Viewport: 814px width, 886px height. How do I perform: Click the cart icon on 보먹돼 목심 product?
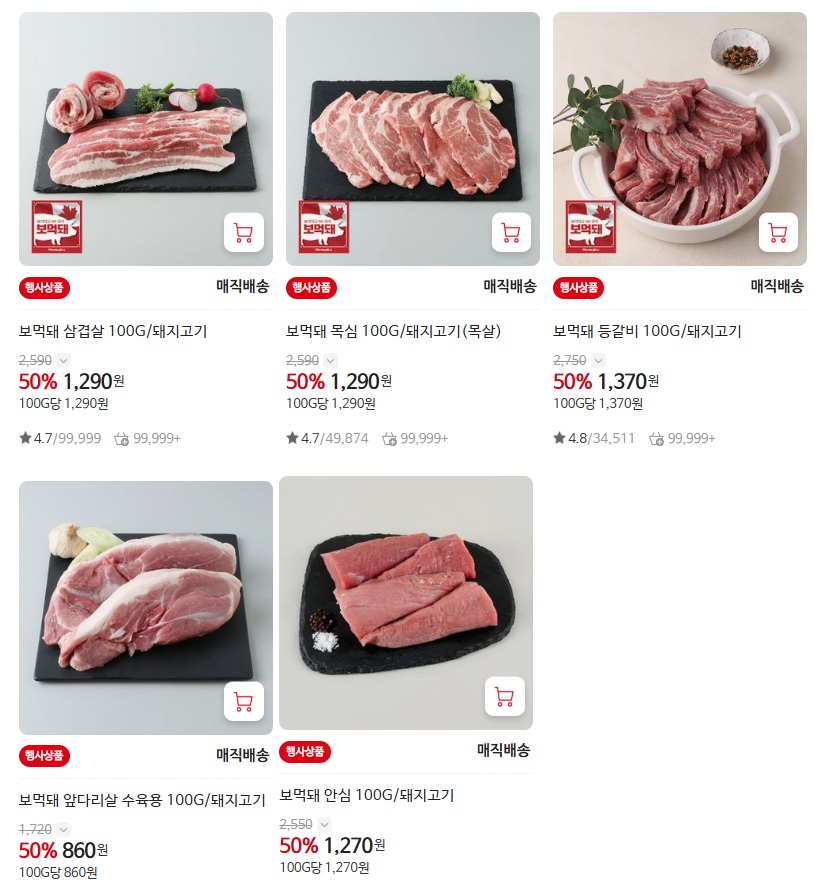(510, 232)
